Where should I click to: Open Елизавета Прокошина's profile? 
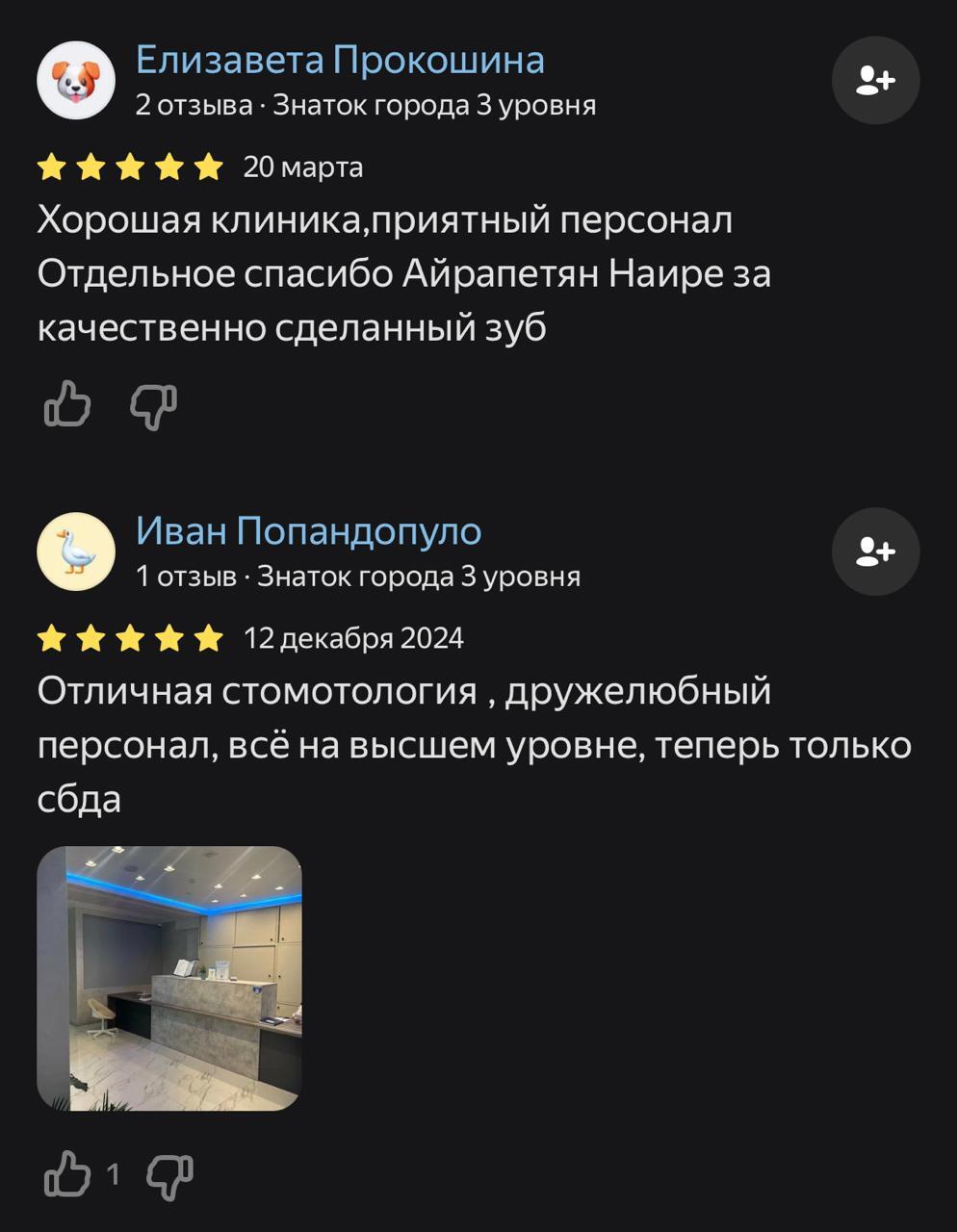point(340,61)
